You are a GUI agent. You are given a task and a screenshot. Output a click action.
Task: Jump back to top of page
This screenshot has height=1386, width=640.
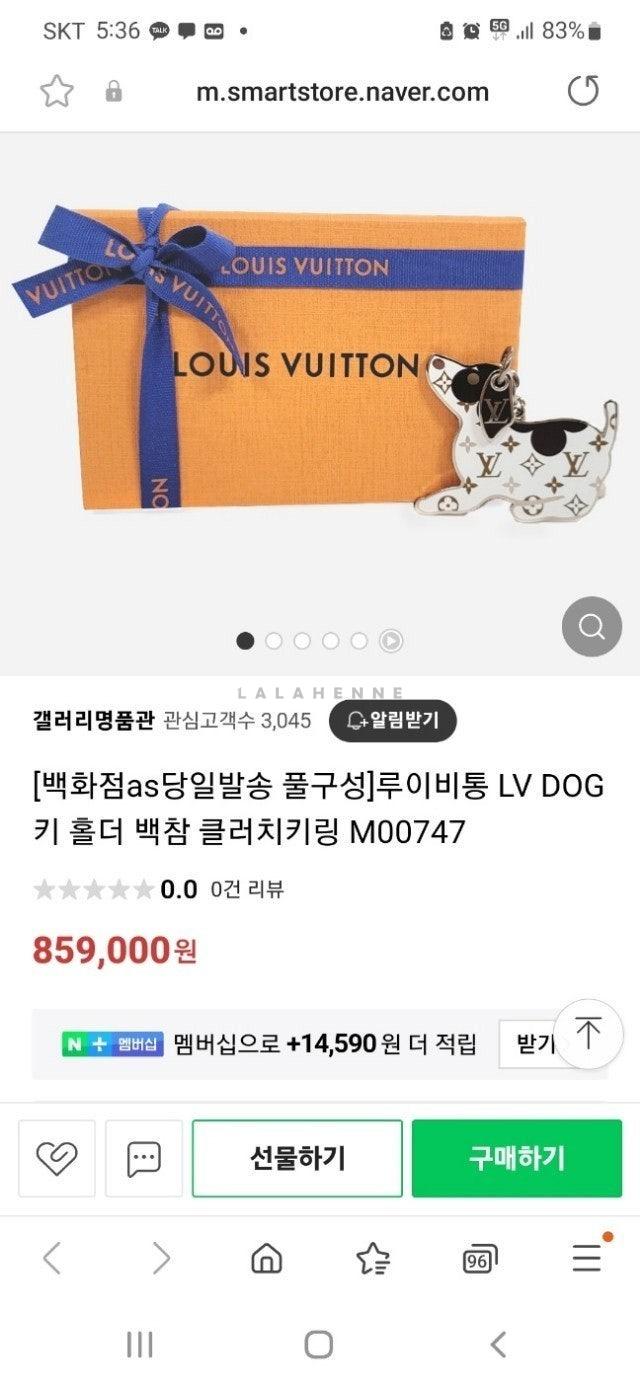(x=588, y=1033)
